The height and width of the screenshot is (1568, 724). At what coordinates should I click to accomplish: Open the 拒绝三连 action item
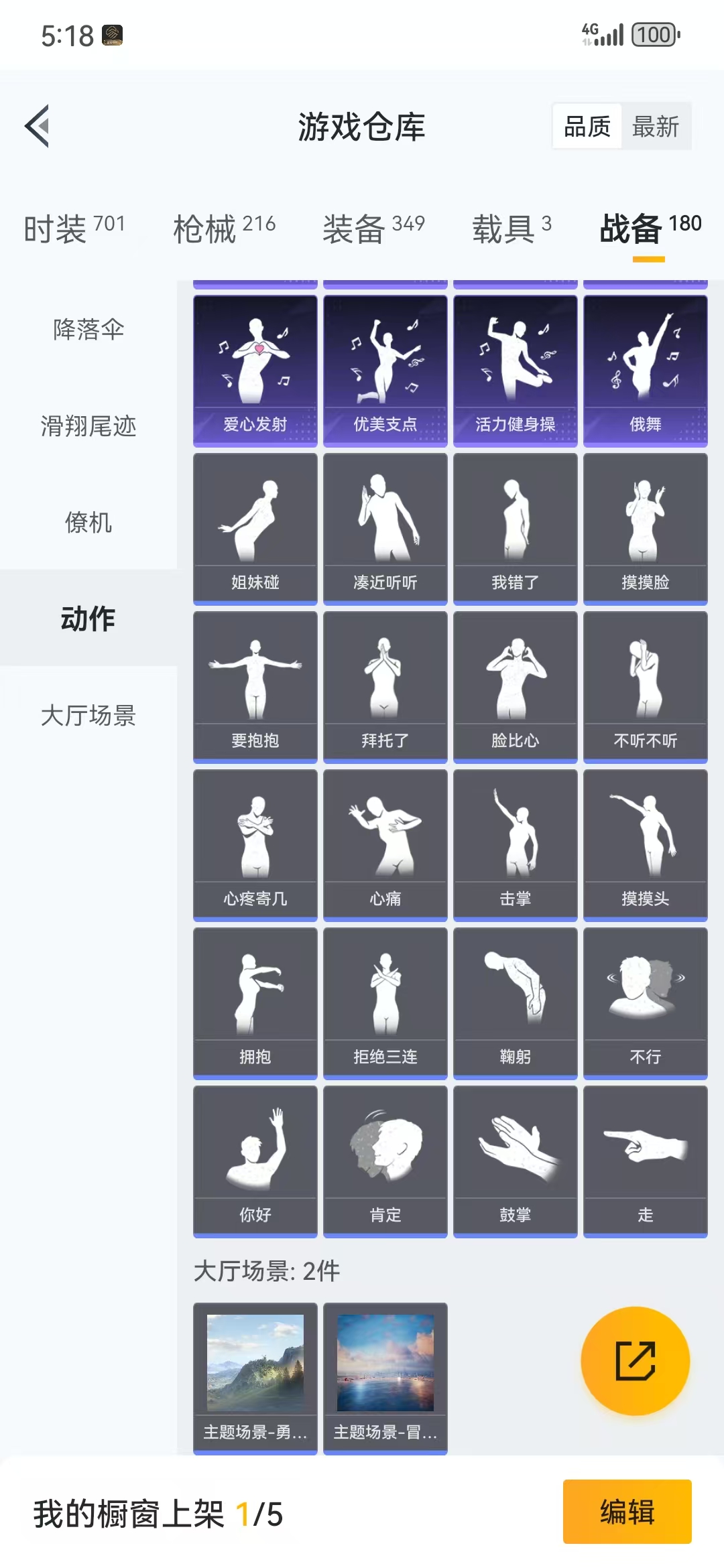[x=385, y=1003]
